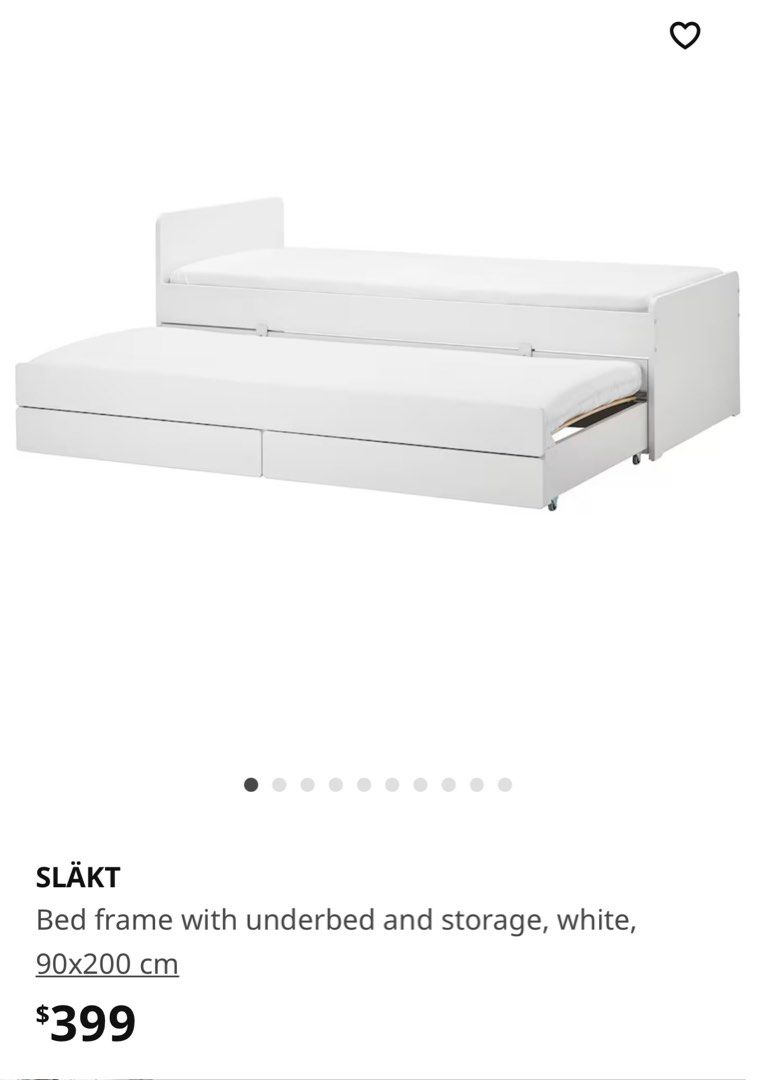This screenshot has height=1080, width=757.
Task: Select the seventh carousel indicator dot
Action: tap(418, 784)
